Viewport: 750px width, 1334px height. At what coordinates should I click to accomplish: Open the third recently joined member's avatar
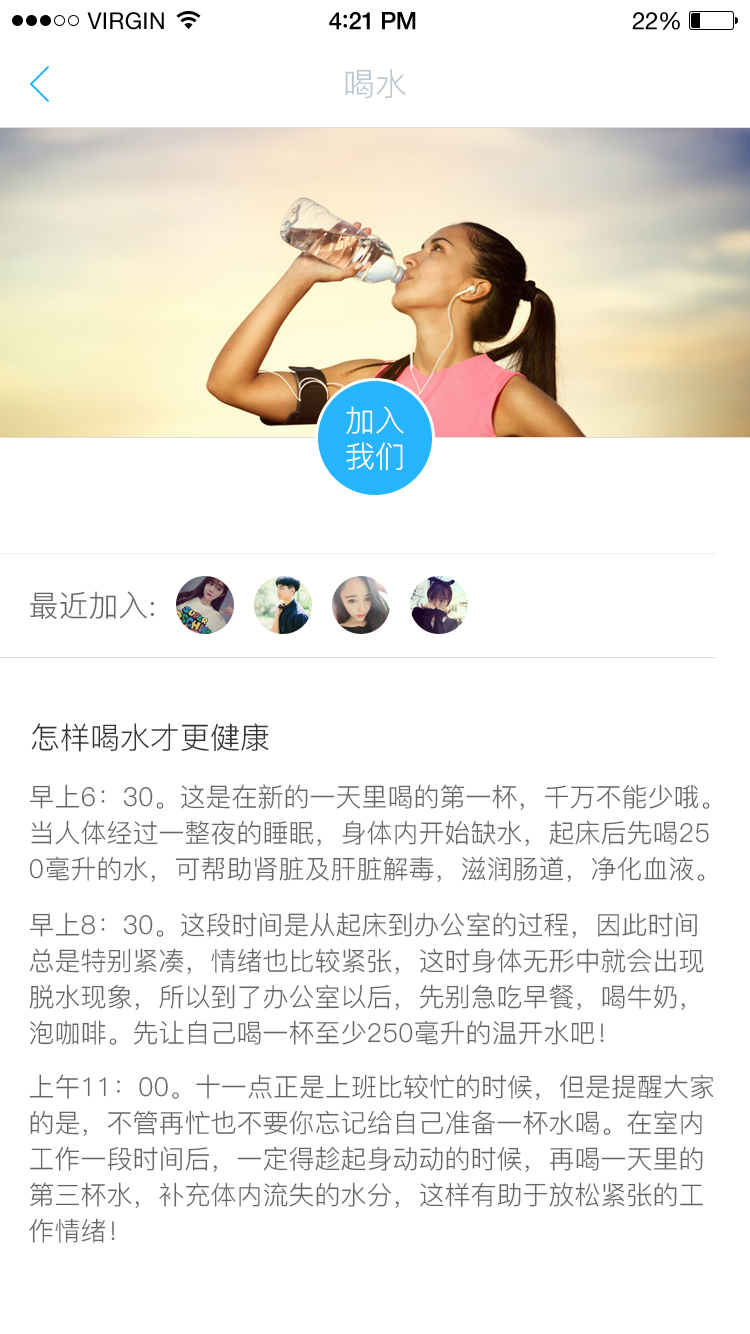361,605
